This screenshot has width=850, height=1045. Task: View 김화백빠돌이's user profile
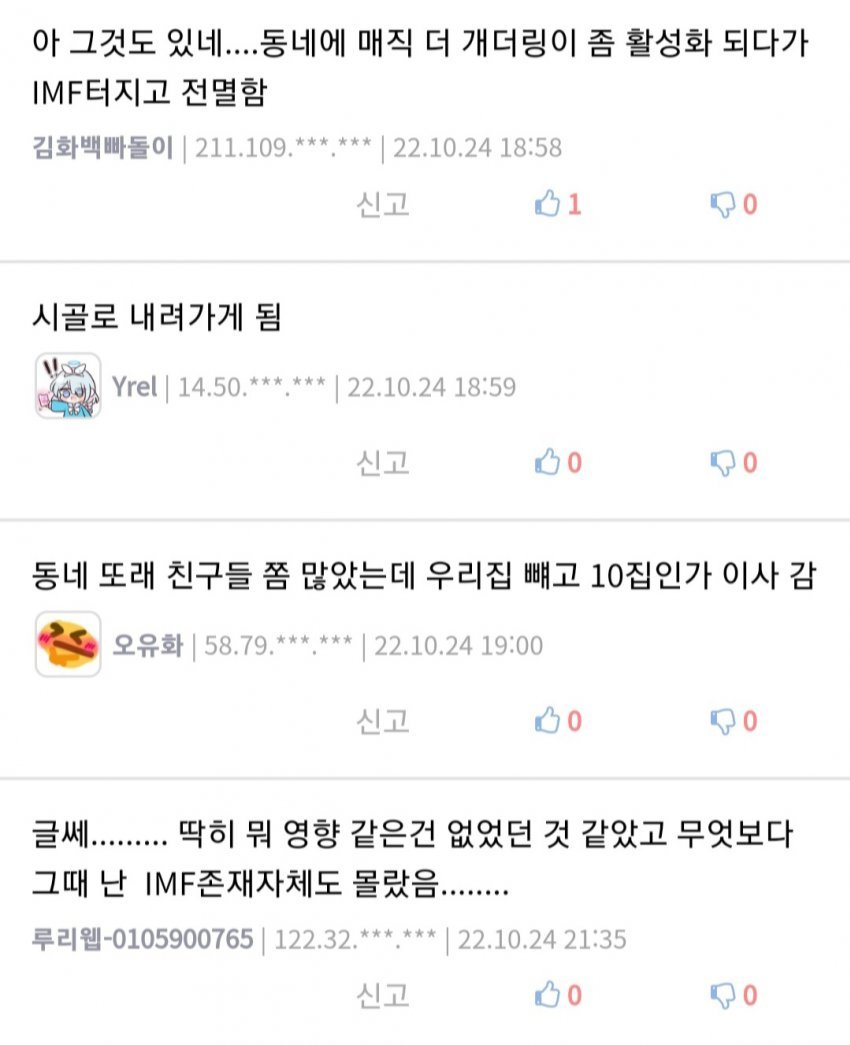coord(103,148)
